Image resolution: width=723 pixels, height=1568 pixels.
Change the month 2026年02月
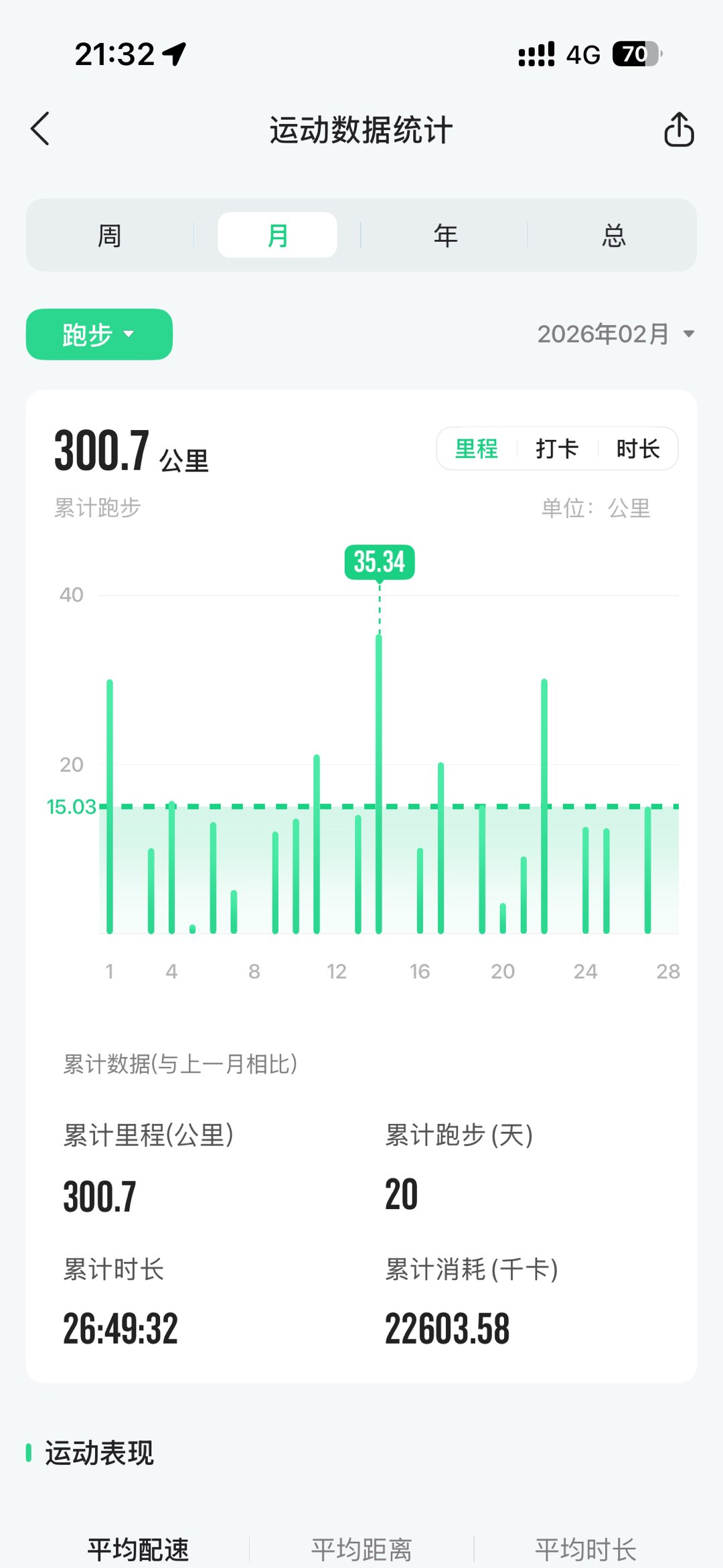pos(615,334)
